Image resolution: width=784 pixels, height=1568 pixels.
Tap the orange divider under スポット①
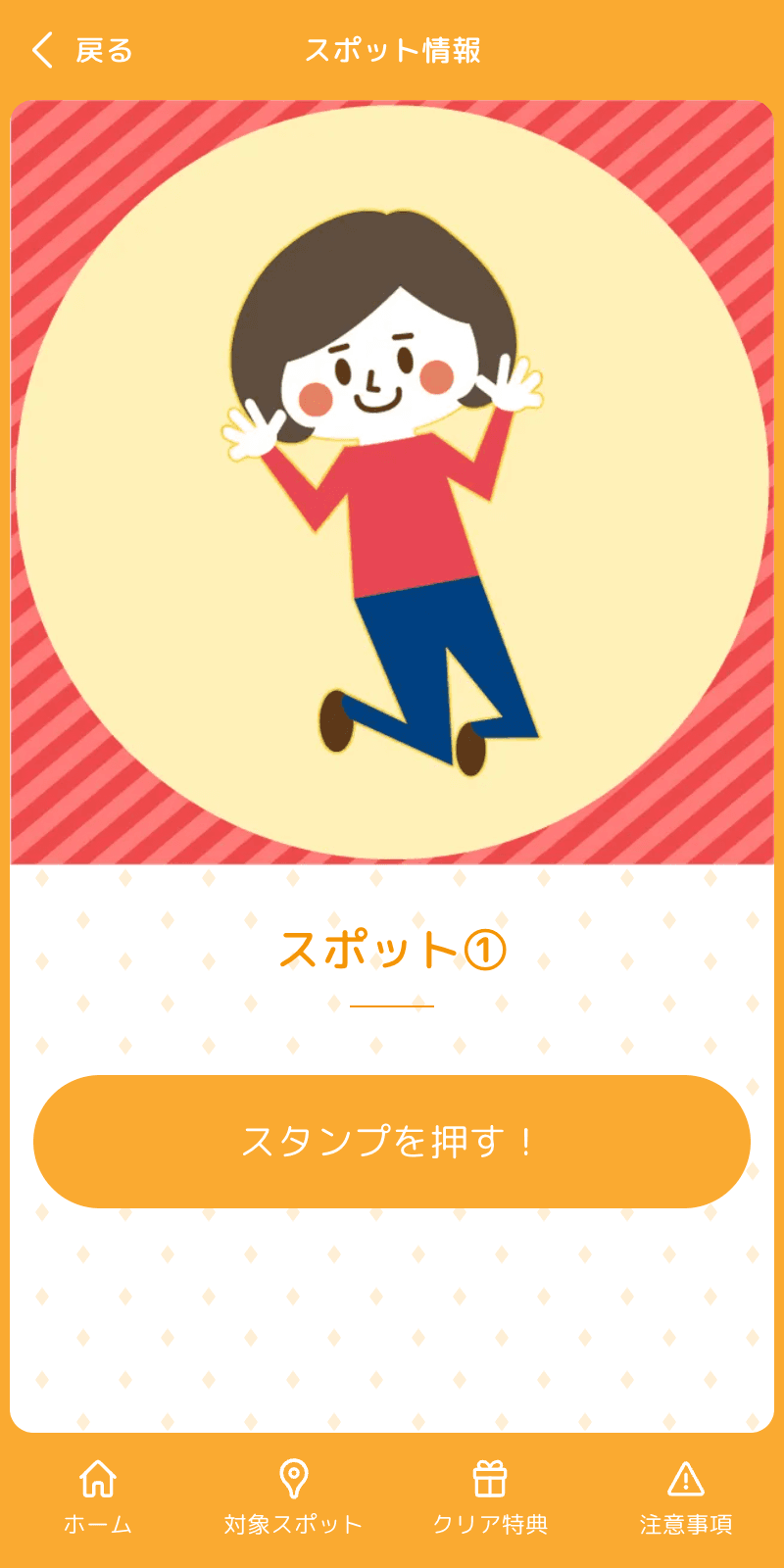click(x=392, y=1004)
